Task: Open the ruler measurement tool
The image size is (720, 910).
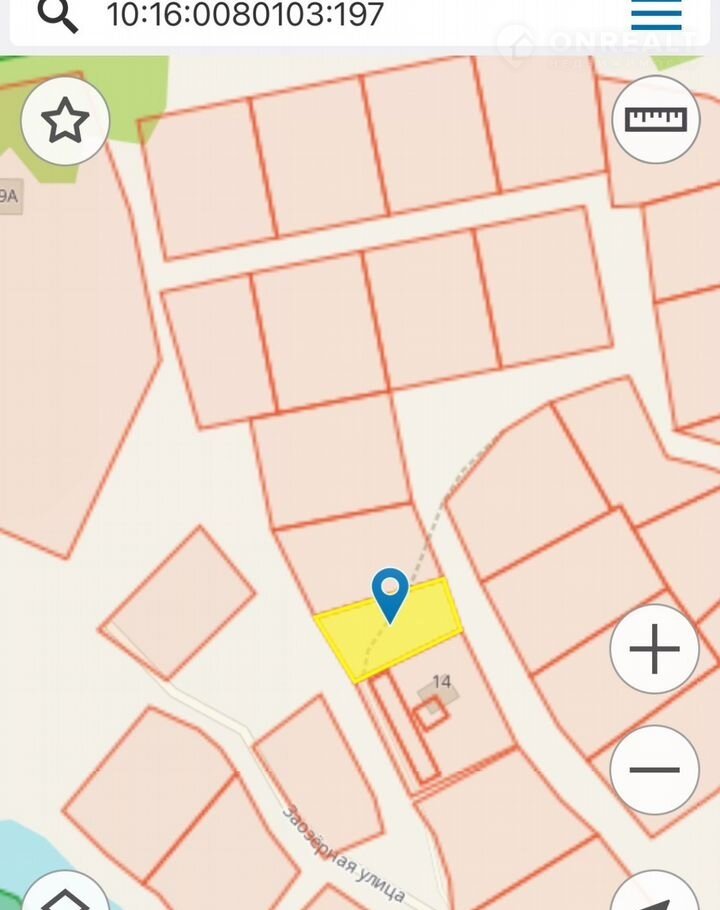Action: (655, 120)
